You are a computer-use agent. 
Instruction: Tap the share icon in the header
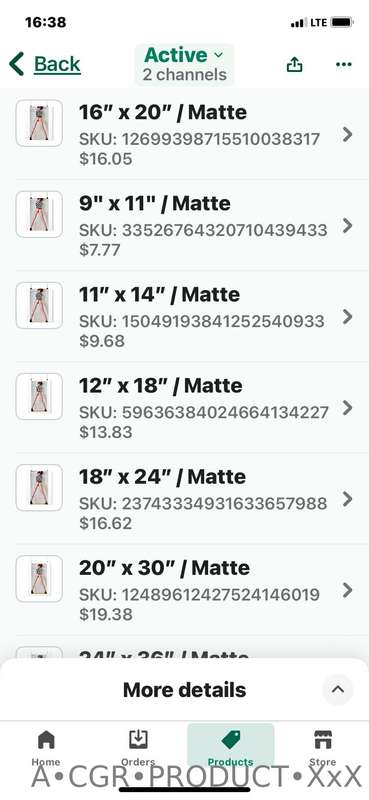(x=294, y=64)
